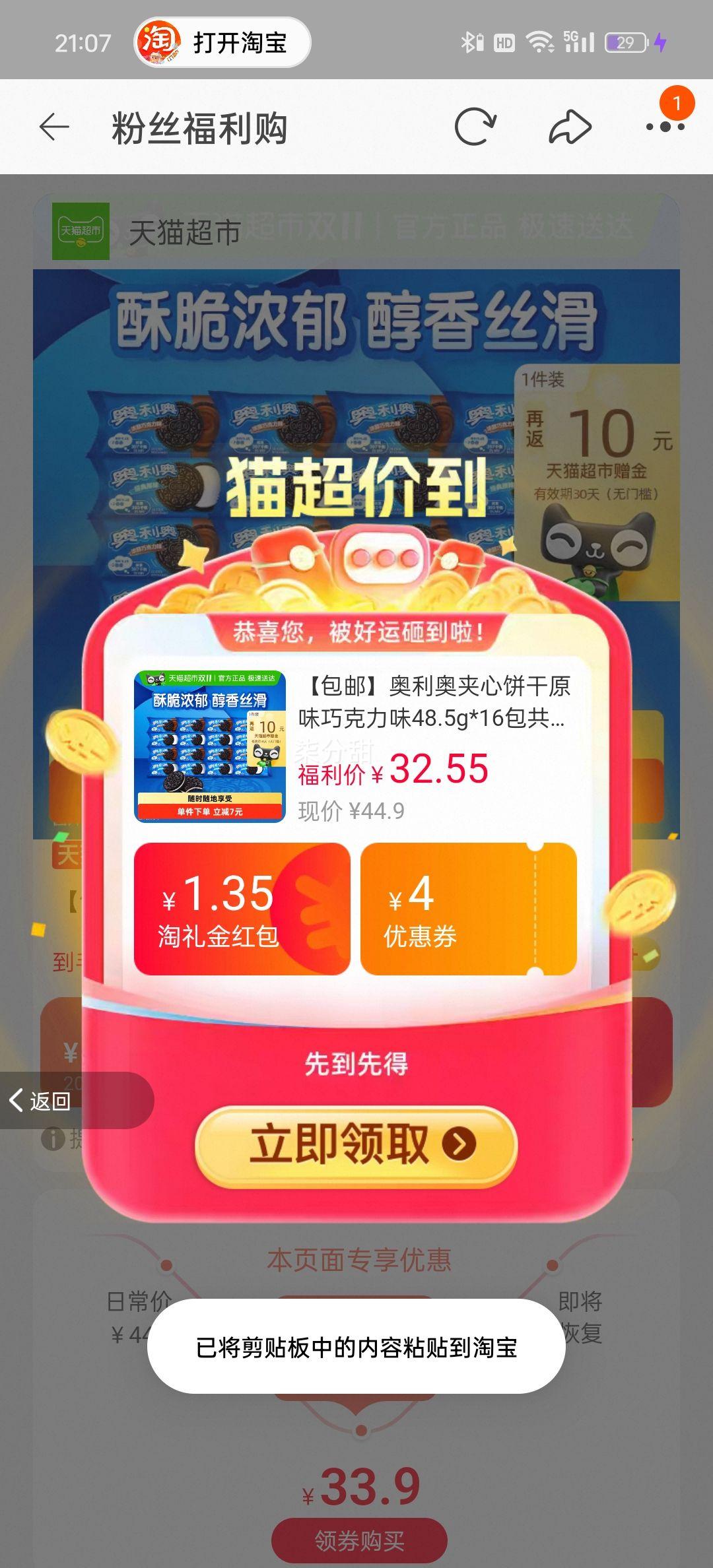Claim the reward with 立即领取
The height and width of the screenshot is (1568, 713).
356,1145
